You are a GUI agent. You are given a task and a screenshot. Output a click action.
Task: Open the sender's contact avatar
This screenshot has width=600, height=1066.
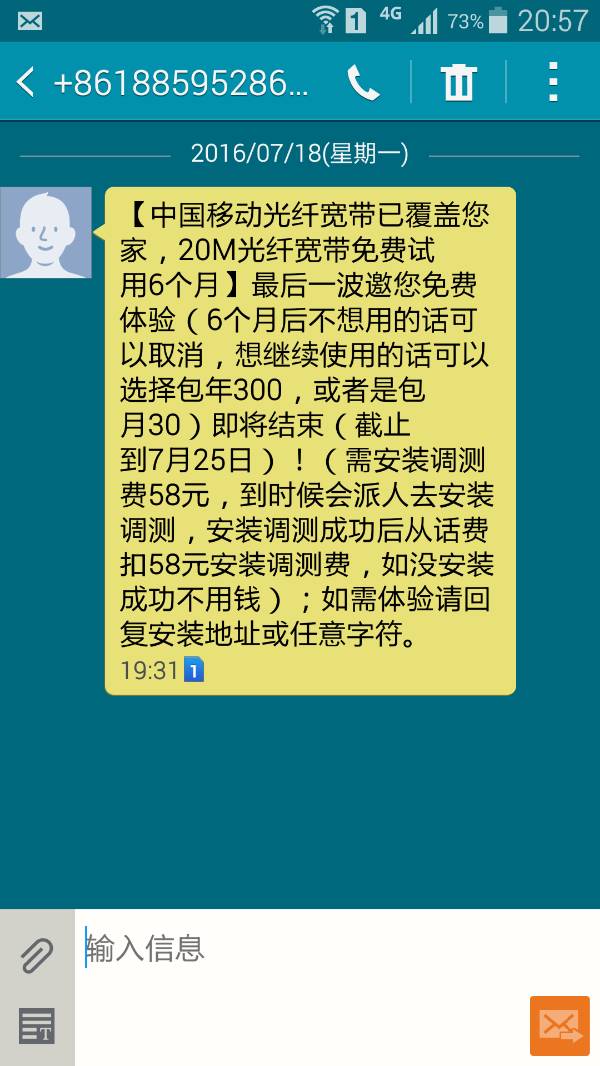pyautogui.click(x=46, y=233)
